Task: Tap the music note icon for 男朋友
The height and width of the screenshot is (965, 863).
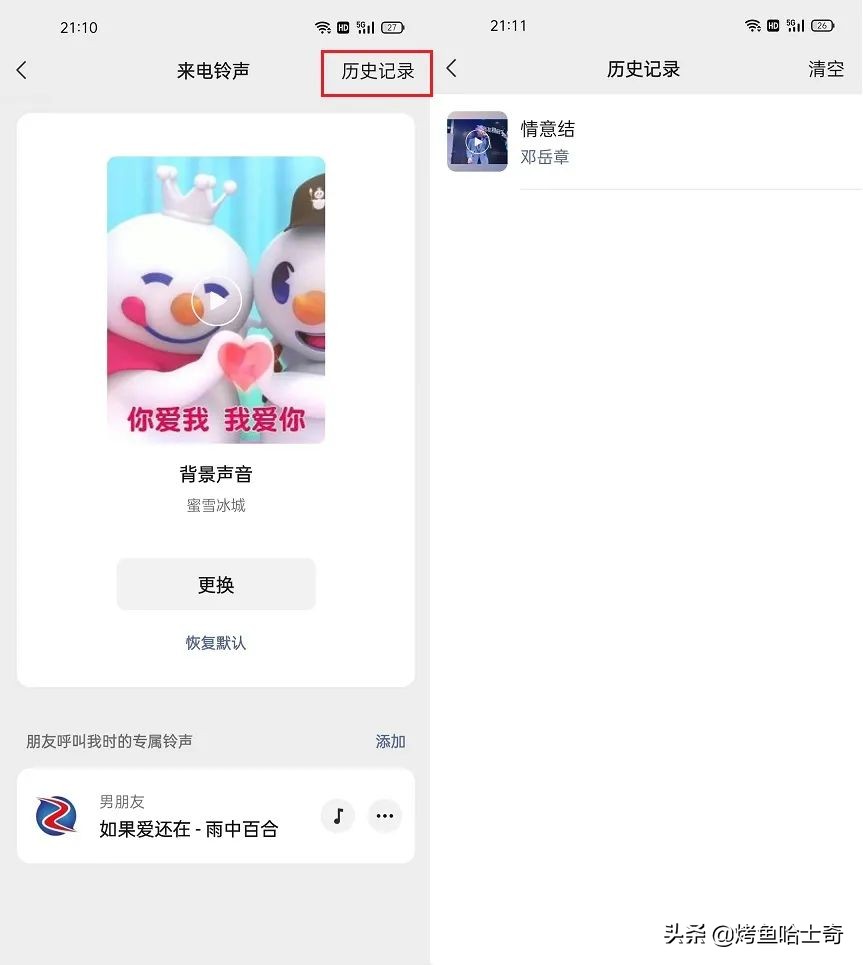Action: click(x=338, y=816)
